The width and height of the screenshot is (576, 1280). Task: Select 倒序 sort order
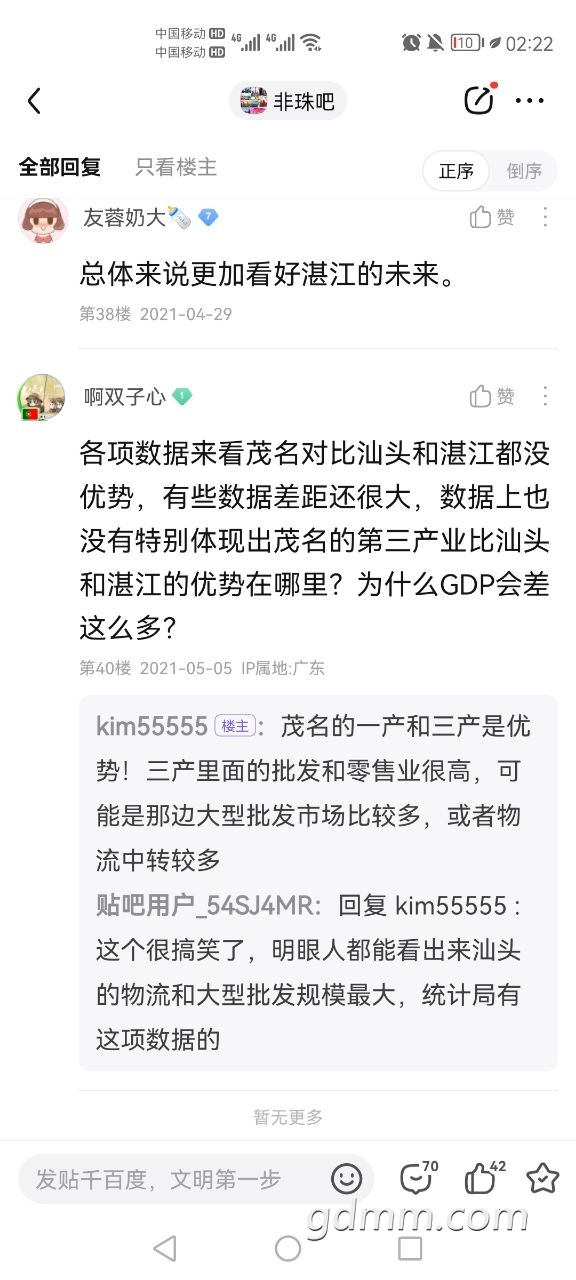coord(524,171)
